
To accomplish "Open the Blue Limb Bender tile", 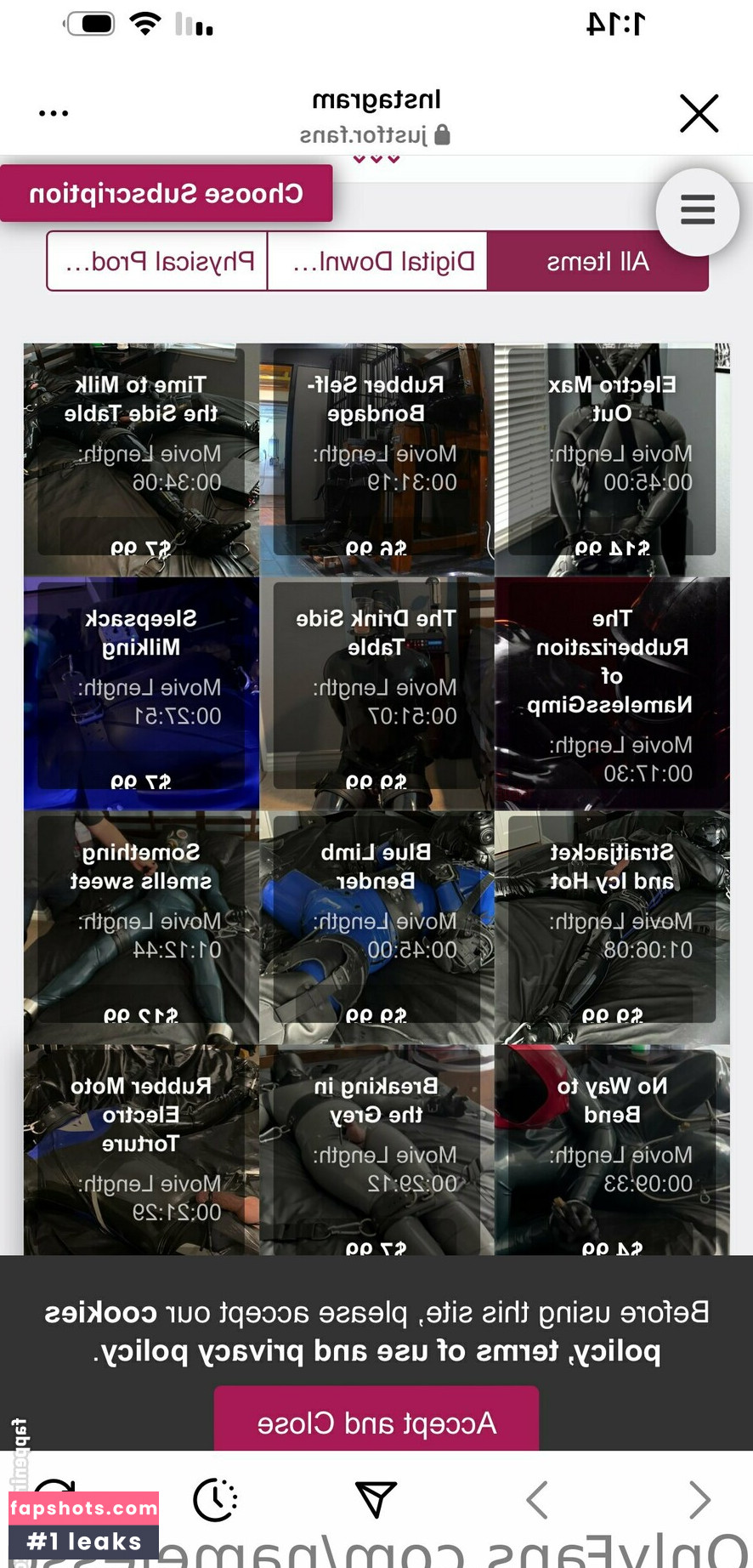I will (376, 927).
